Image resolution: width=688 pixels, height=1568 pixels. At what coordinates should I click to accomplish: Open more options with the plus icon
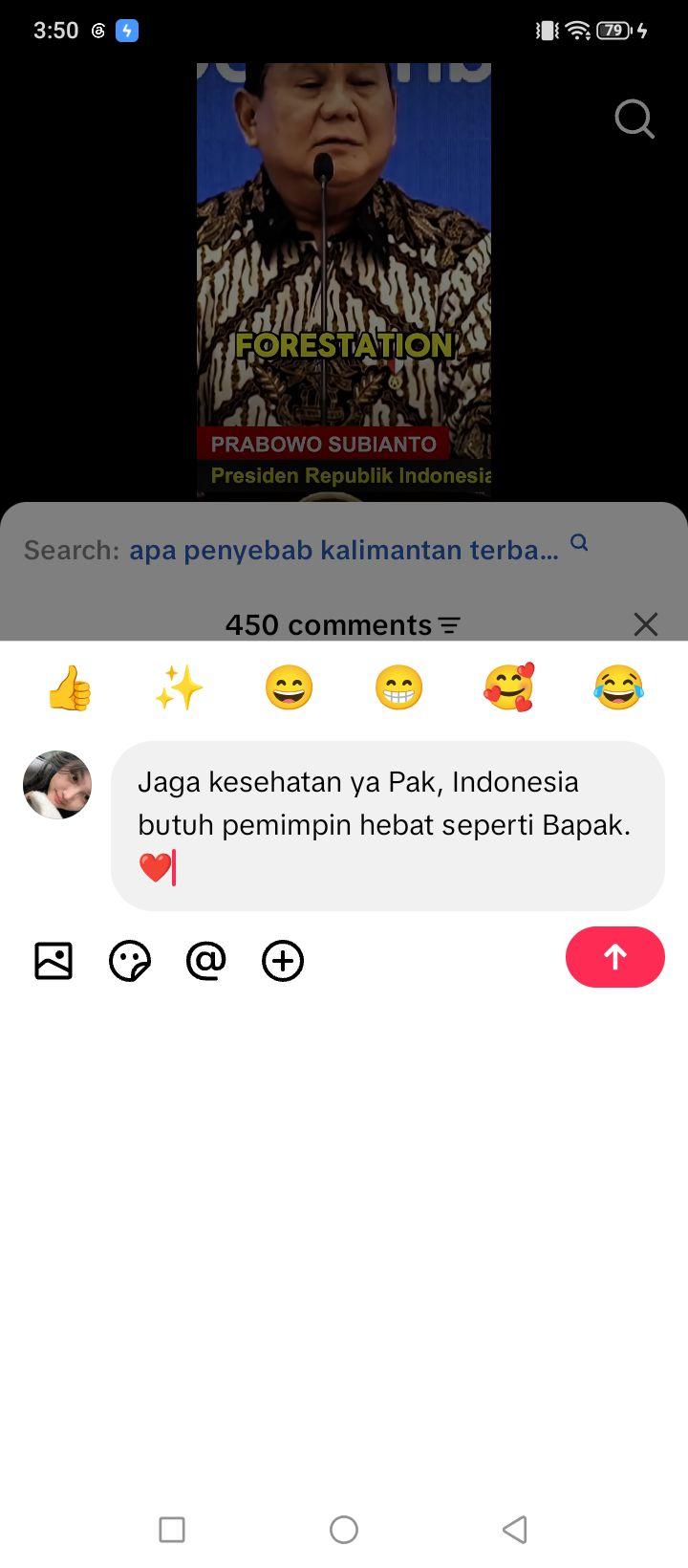point(283,961)
